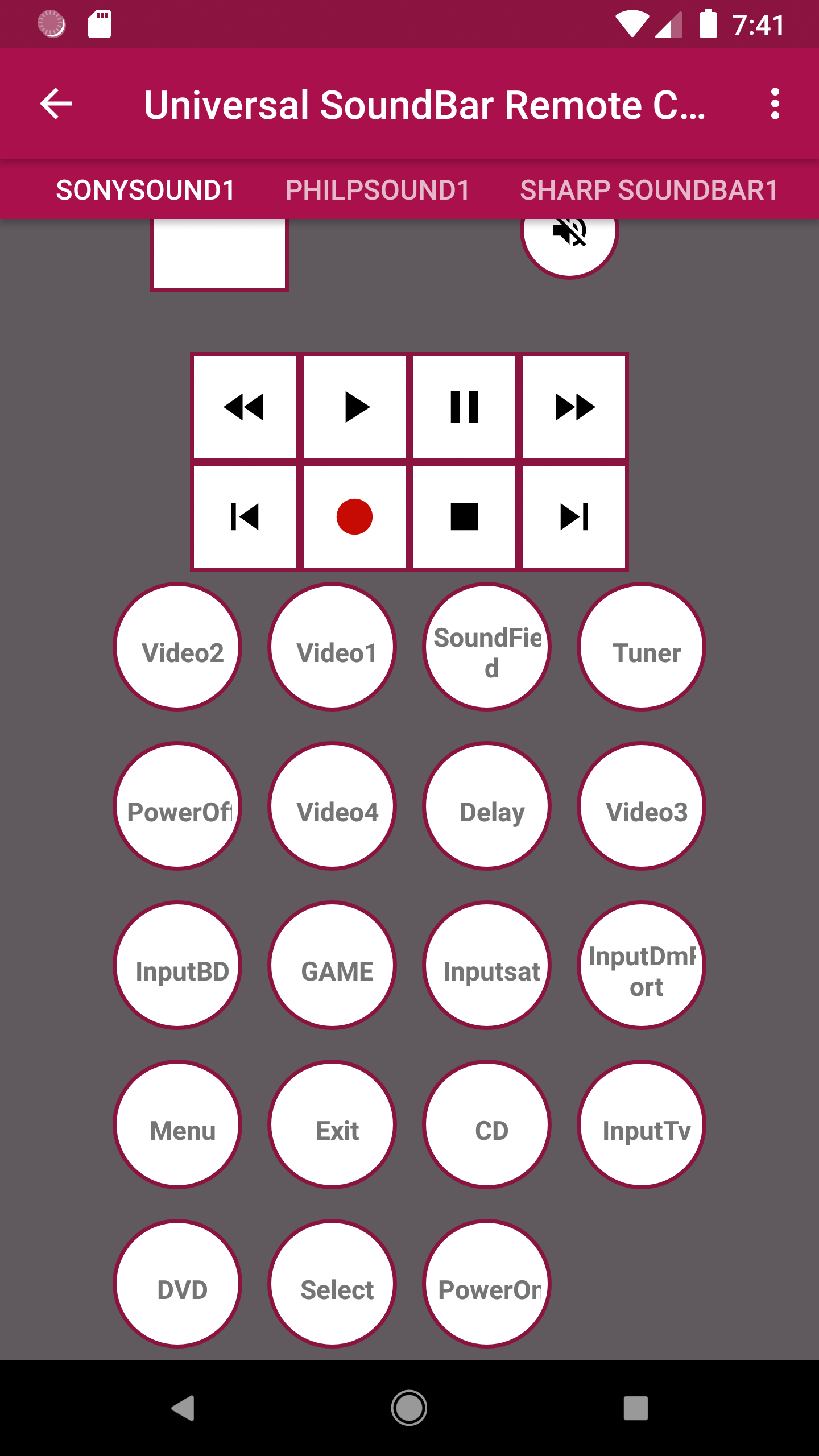Stop the playback
Screen dimensions: 819x1456
[464, 516]
